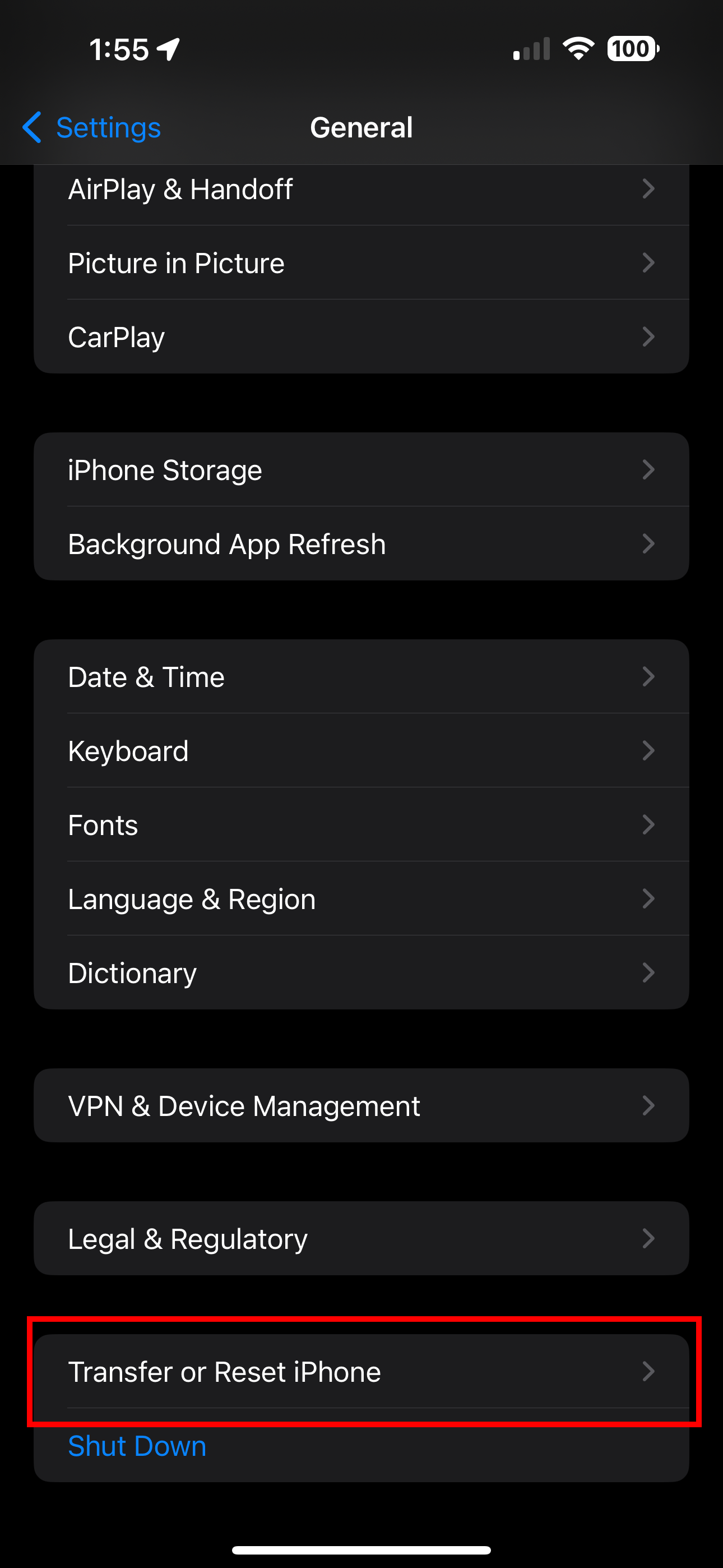Open Date & Time settings
Viewport: 723px width, 1568px height.
pos(361,677)
